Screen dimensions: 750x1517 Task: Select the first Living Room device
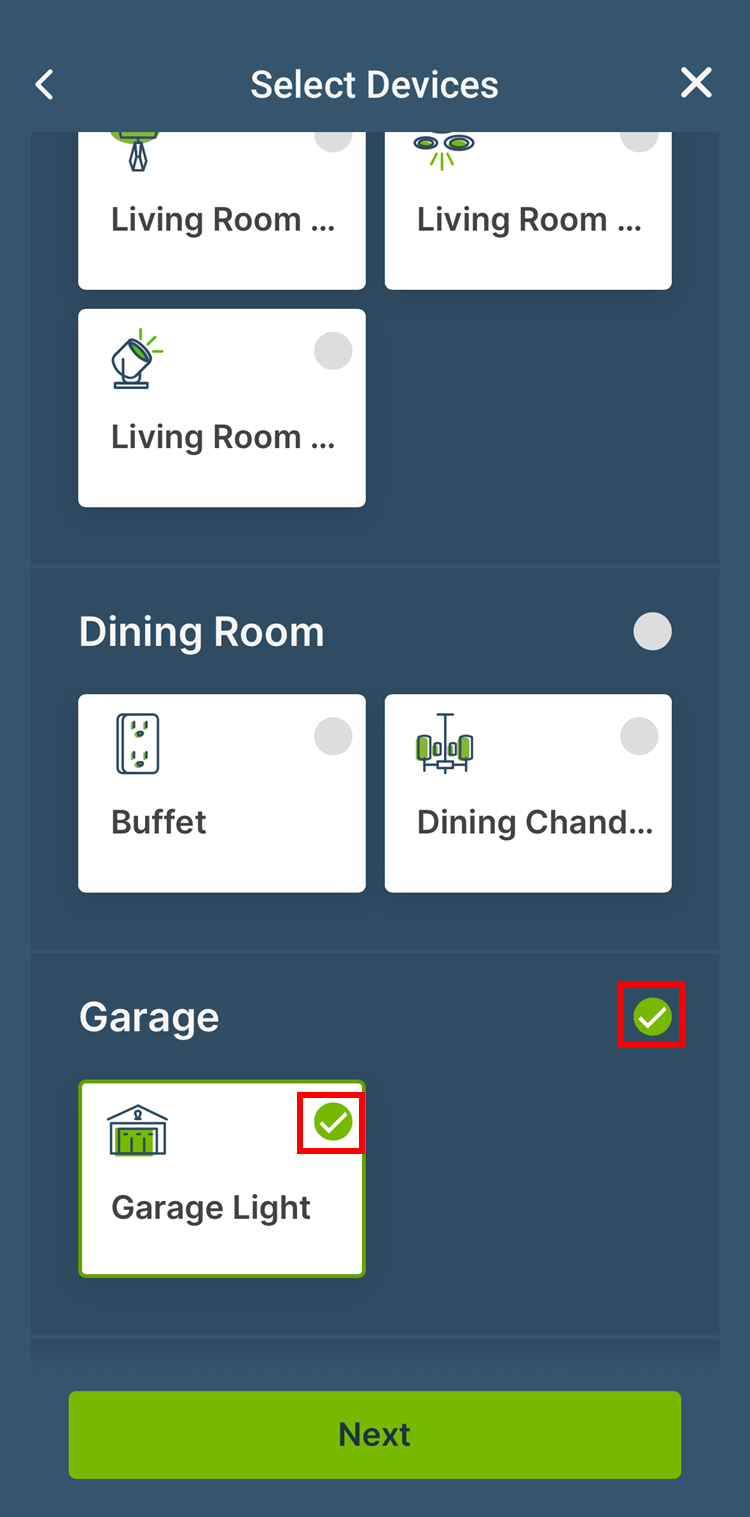(x=332, y=138)
